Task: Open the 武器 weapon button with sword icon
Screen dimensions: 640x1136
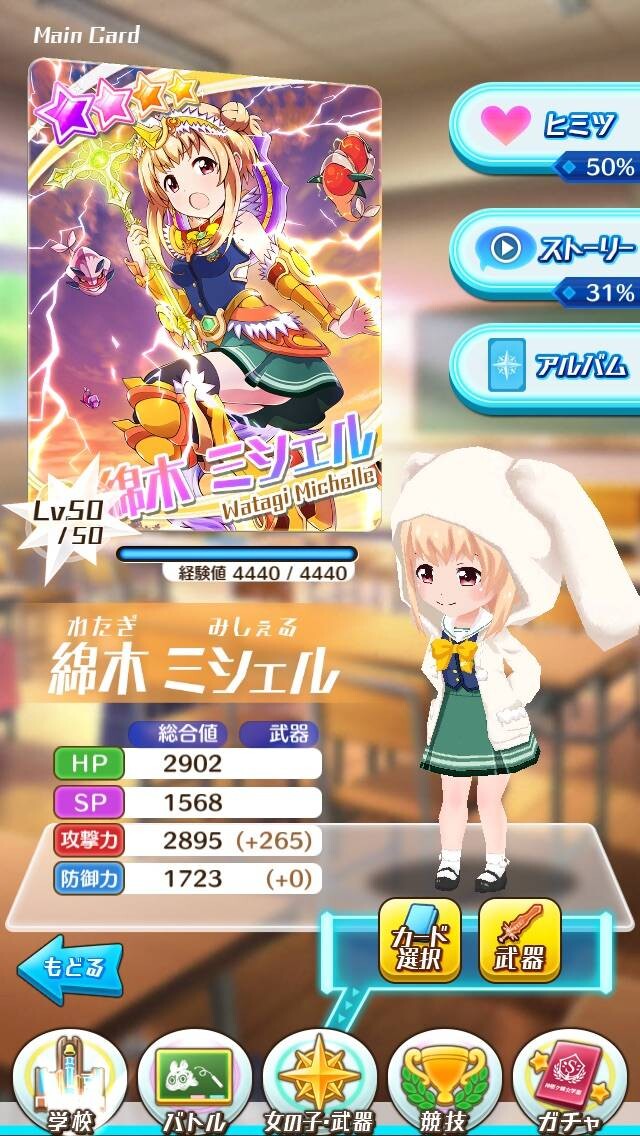Action: (520, 940)
